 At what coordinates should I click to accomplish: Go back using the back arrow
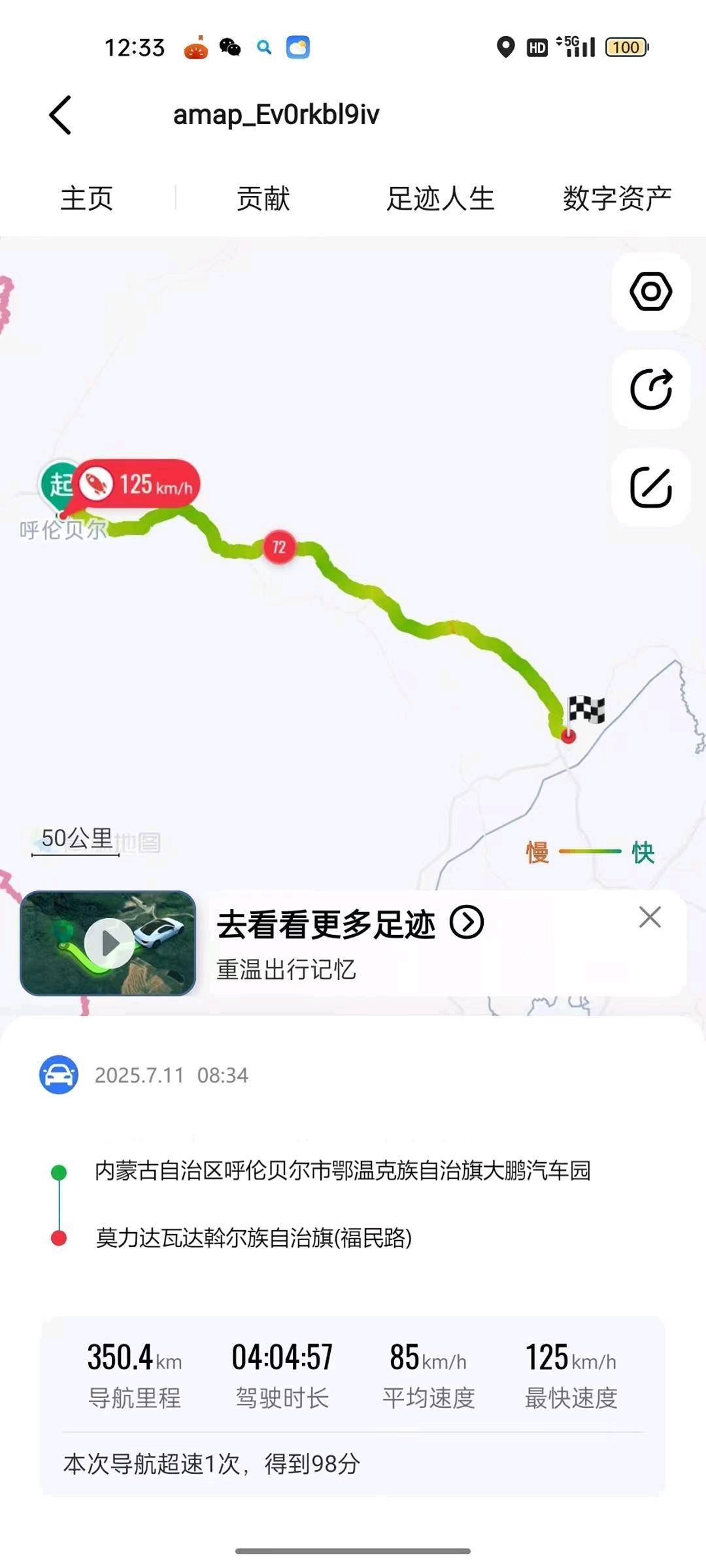tap(60, 115)
